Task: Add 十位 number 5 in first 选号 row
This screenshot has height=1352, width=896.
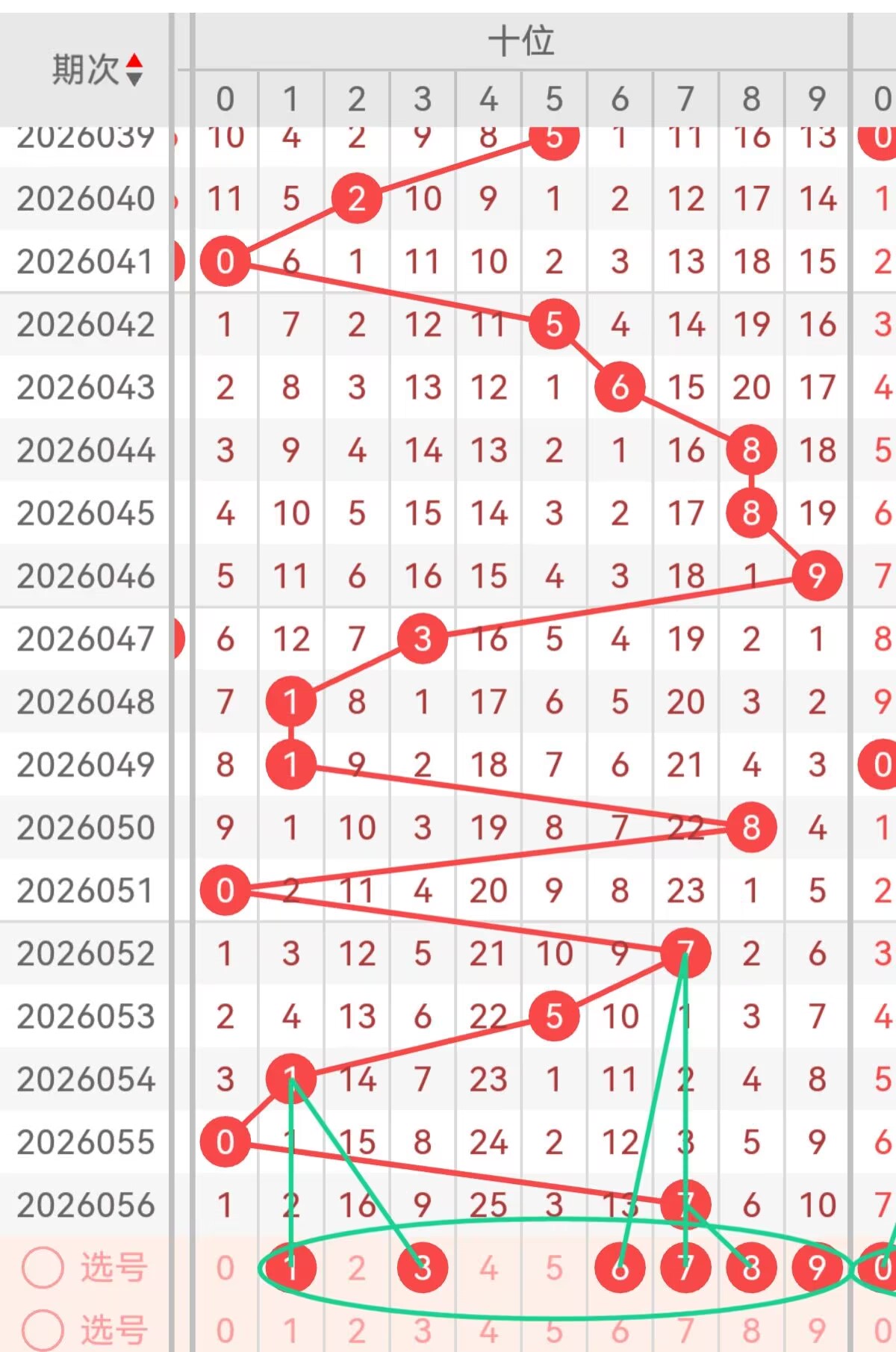Action: pos(554,1268)
